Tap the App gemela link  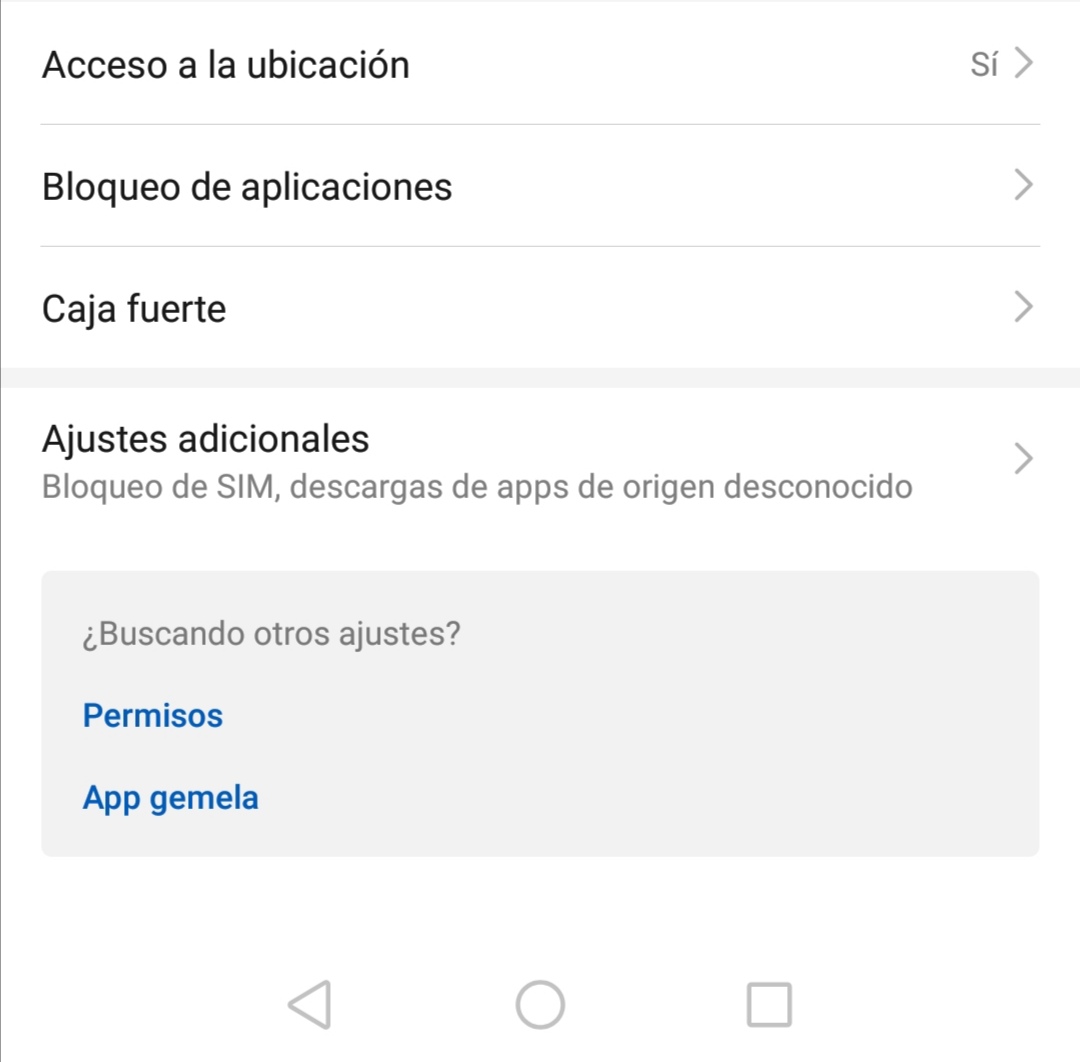tap(171, 798)
